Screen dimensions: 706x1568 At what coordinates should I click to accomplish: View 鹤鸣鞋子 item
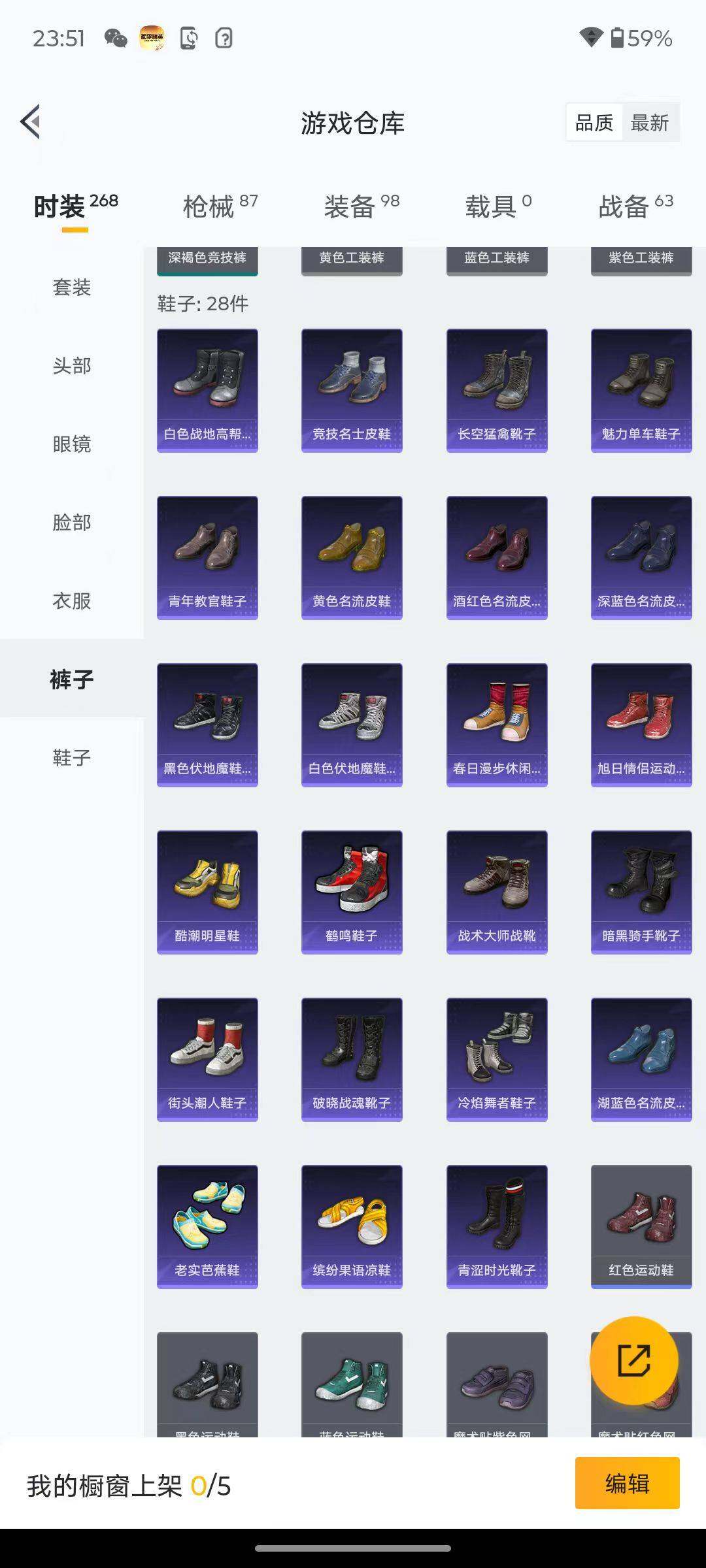pyautogui.click(x=352, y=892)
